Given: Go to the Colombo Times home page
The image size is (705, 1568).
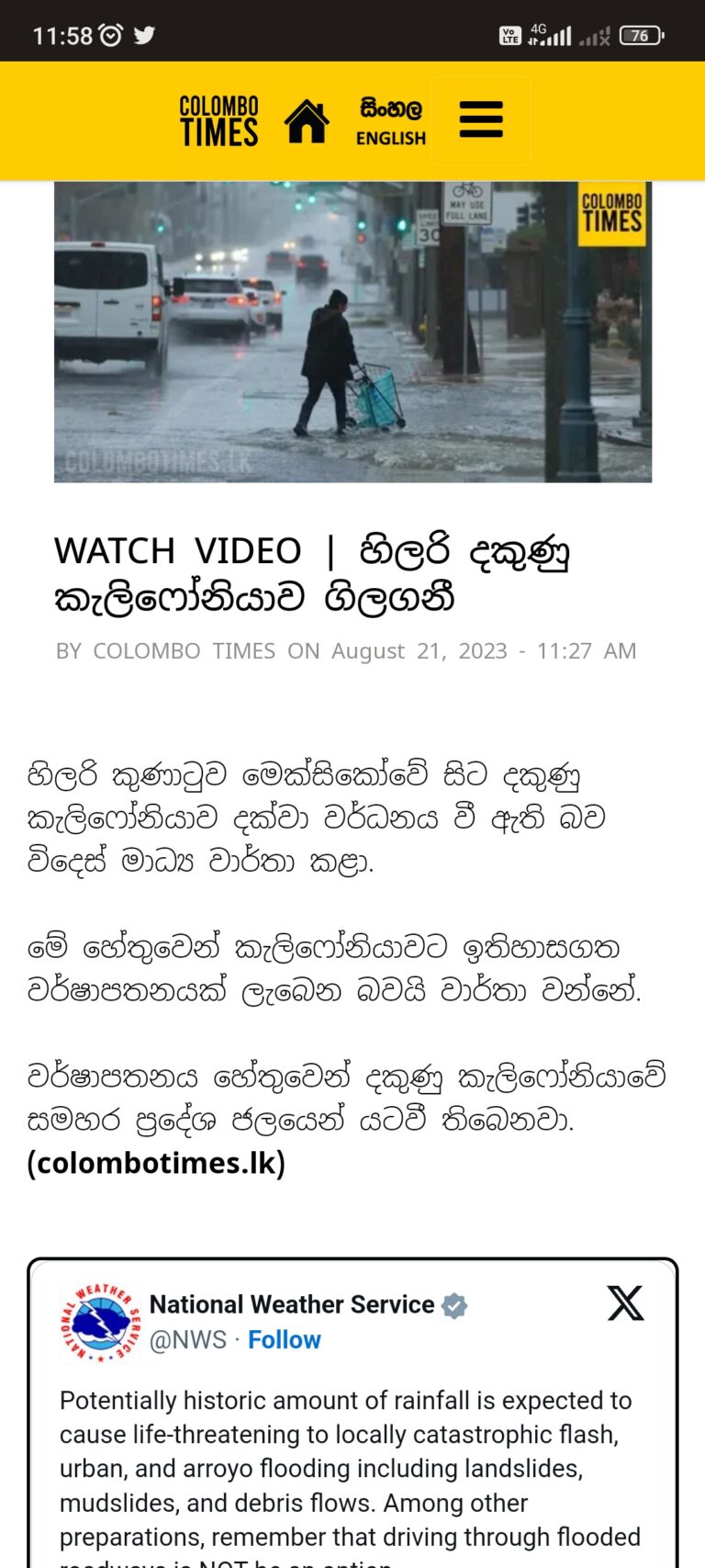Looking at the screenshot, I should (x=306, y=122).
